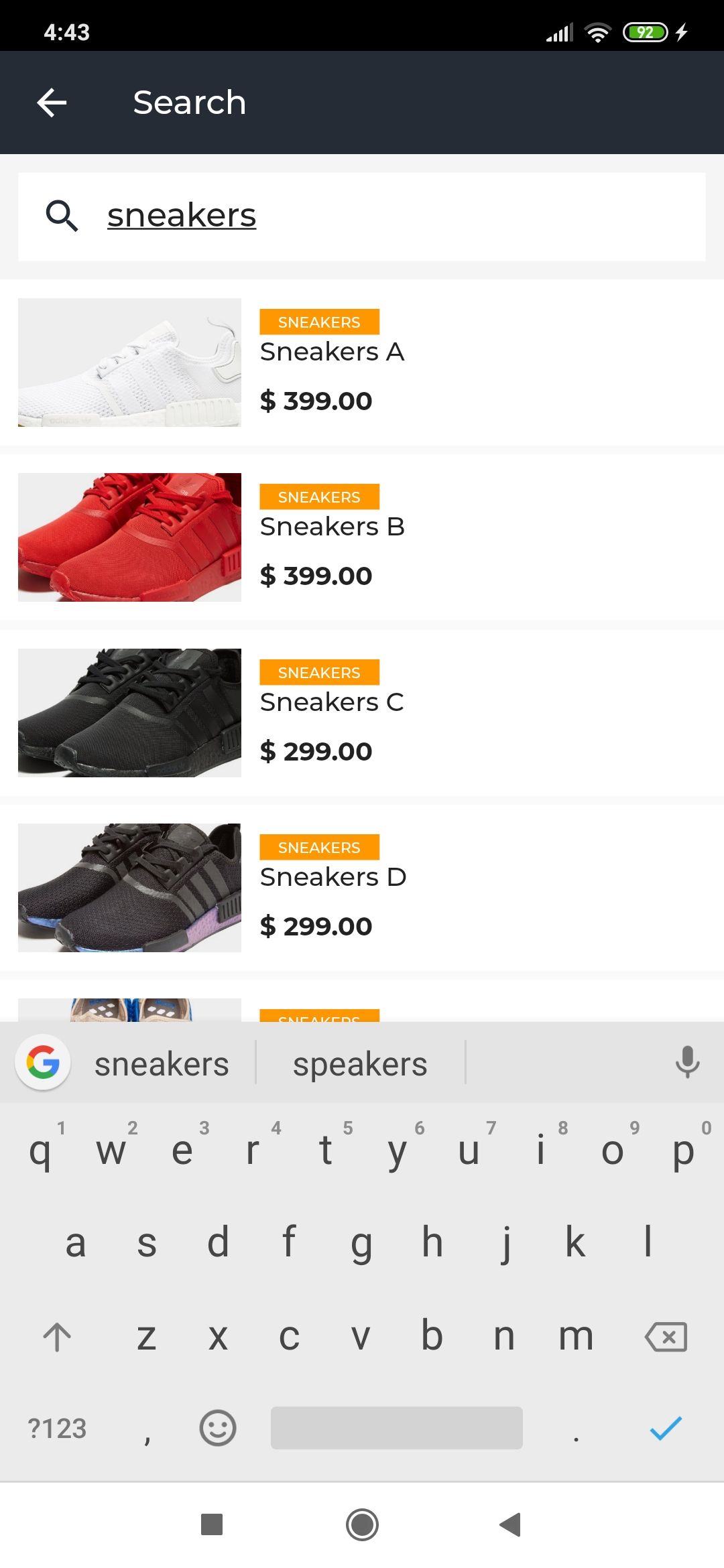Tap the Google G keyboard icon

tap(43, 1063)
